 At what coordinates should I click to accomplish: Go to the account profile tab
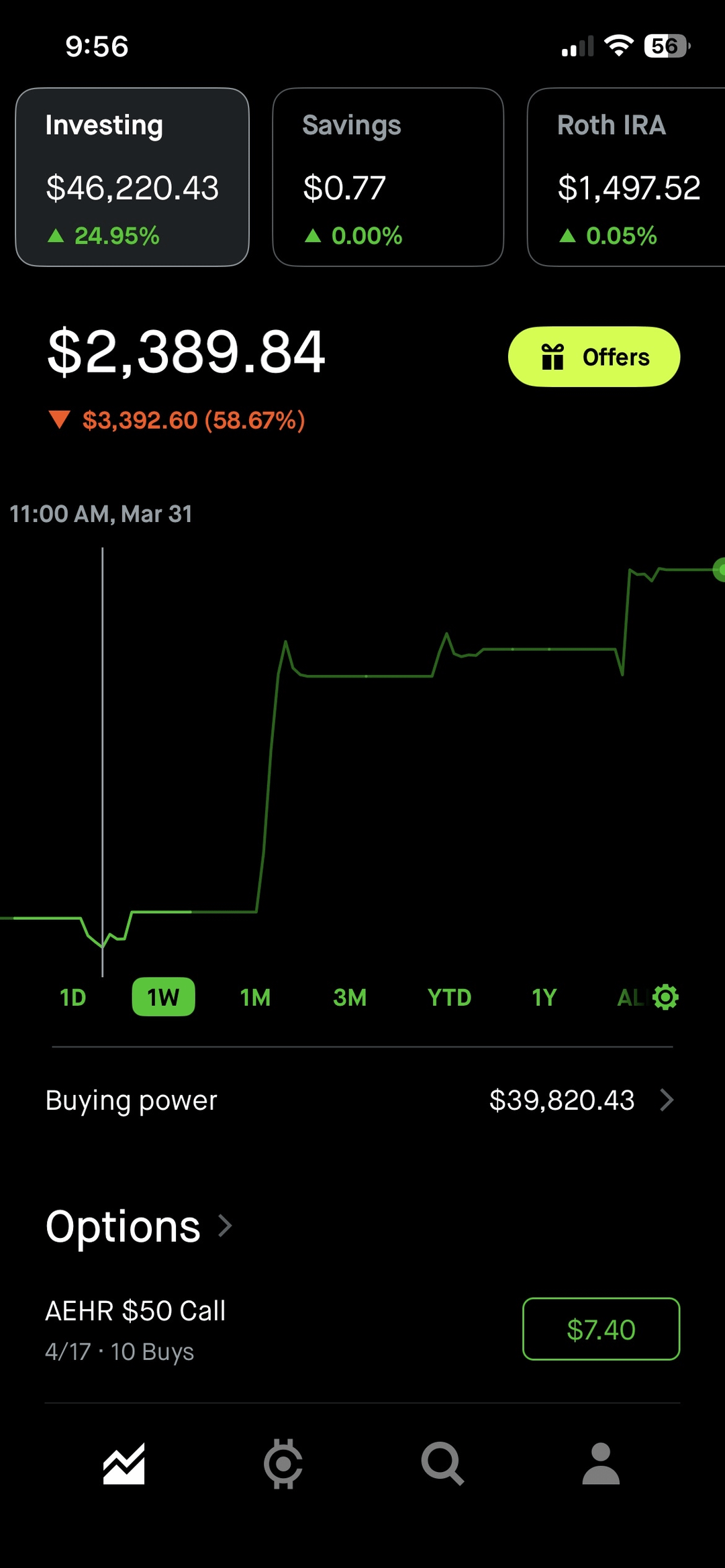point(601,1463)
